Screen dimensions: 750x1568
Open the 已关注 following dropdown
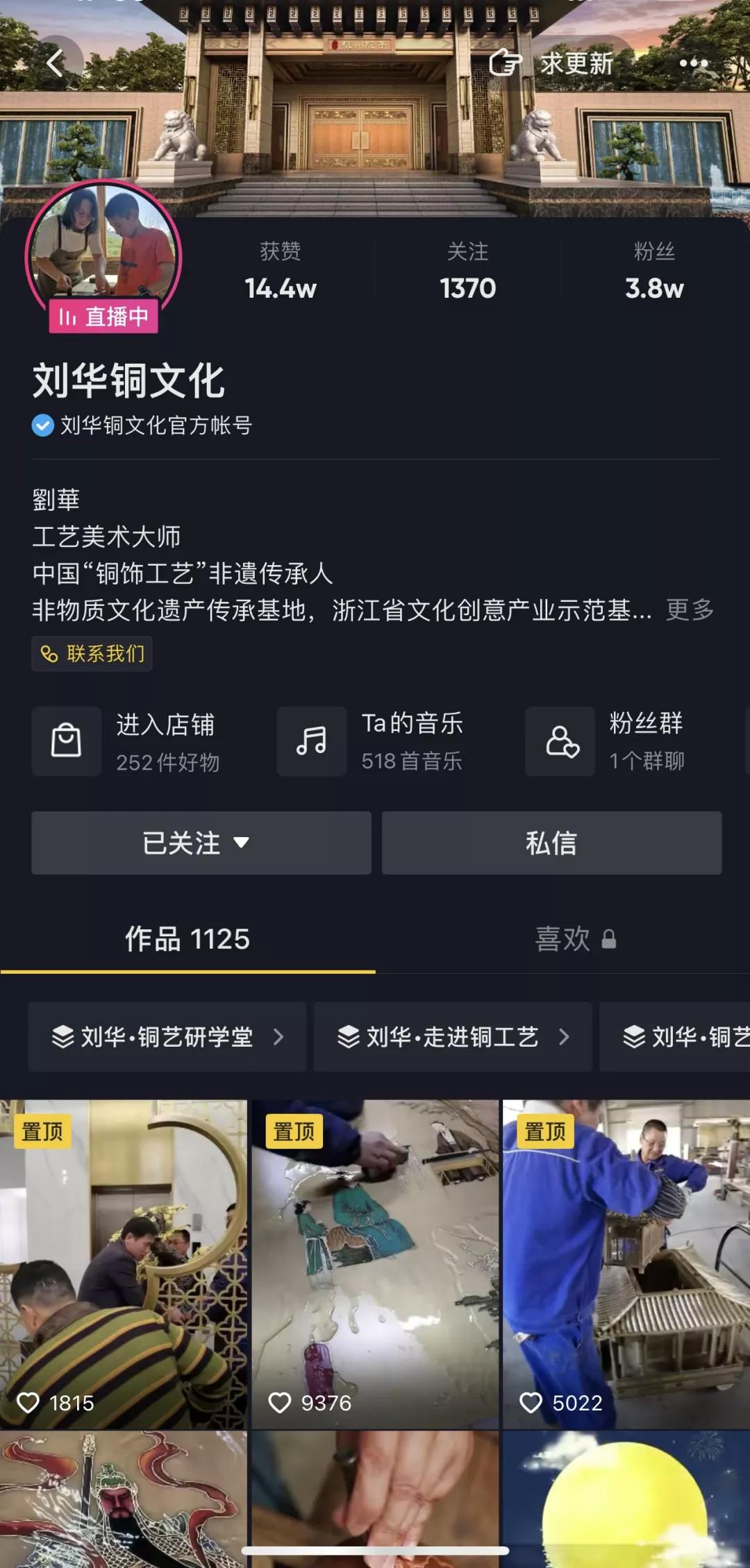(201, 843)
